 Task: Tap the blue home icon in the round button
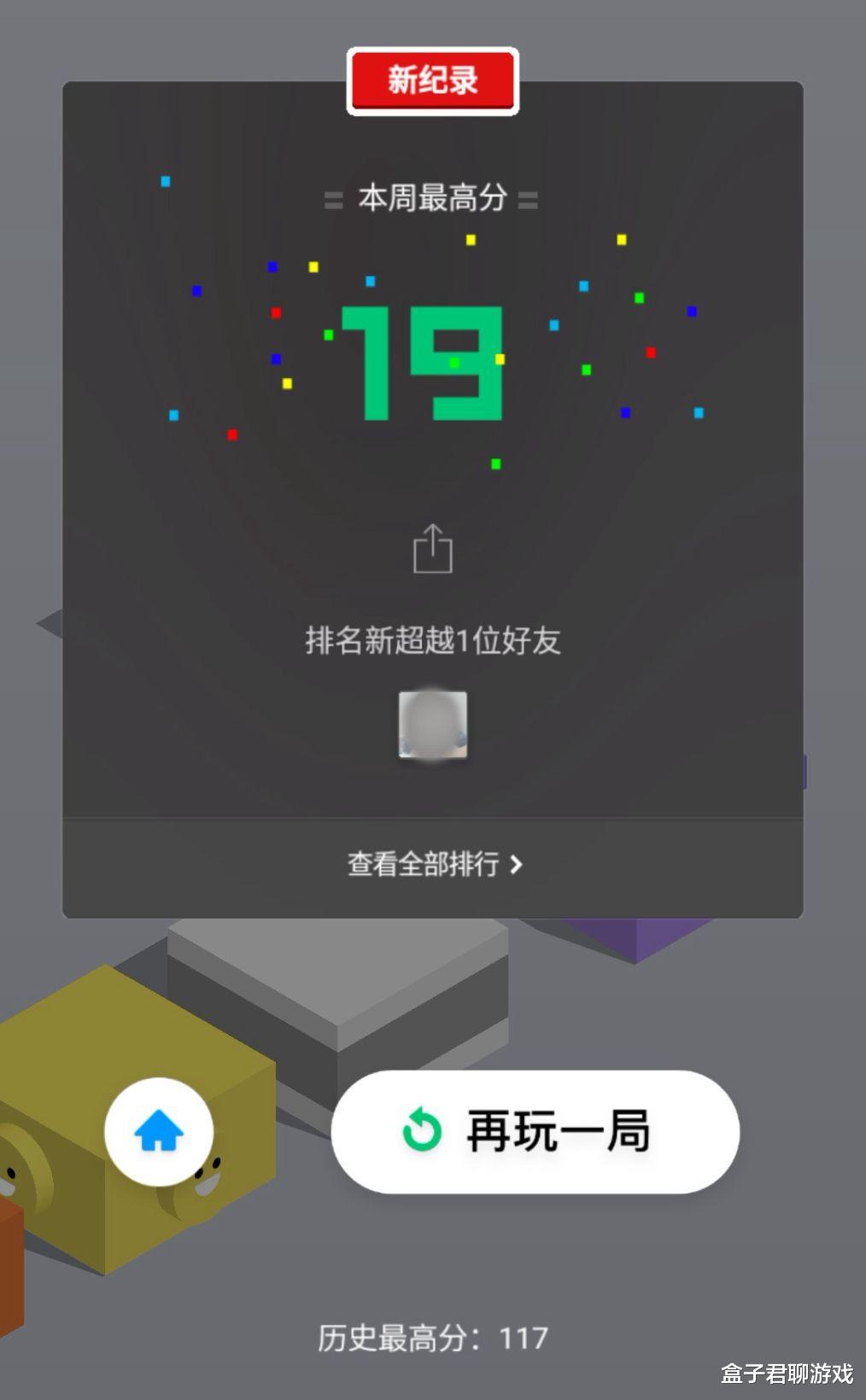159,1129
